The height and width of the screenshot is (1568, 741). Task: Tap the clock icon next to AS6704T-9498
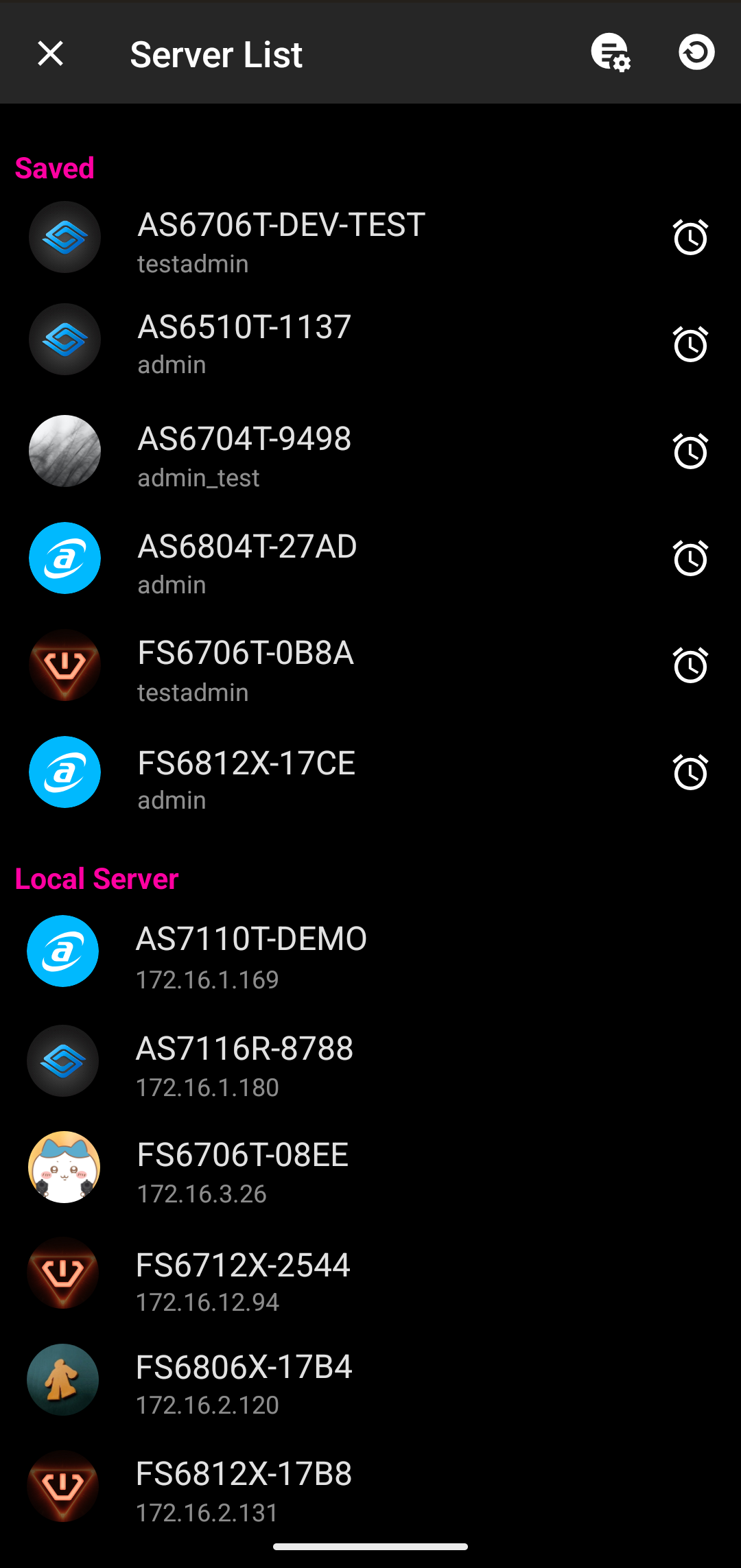point(690,451)
